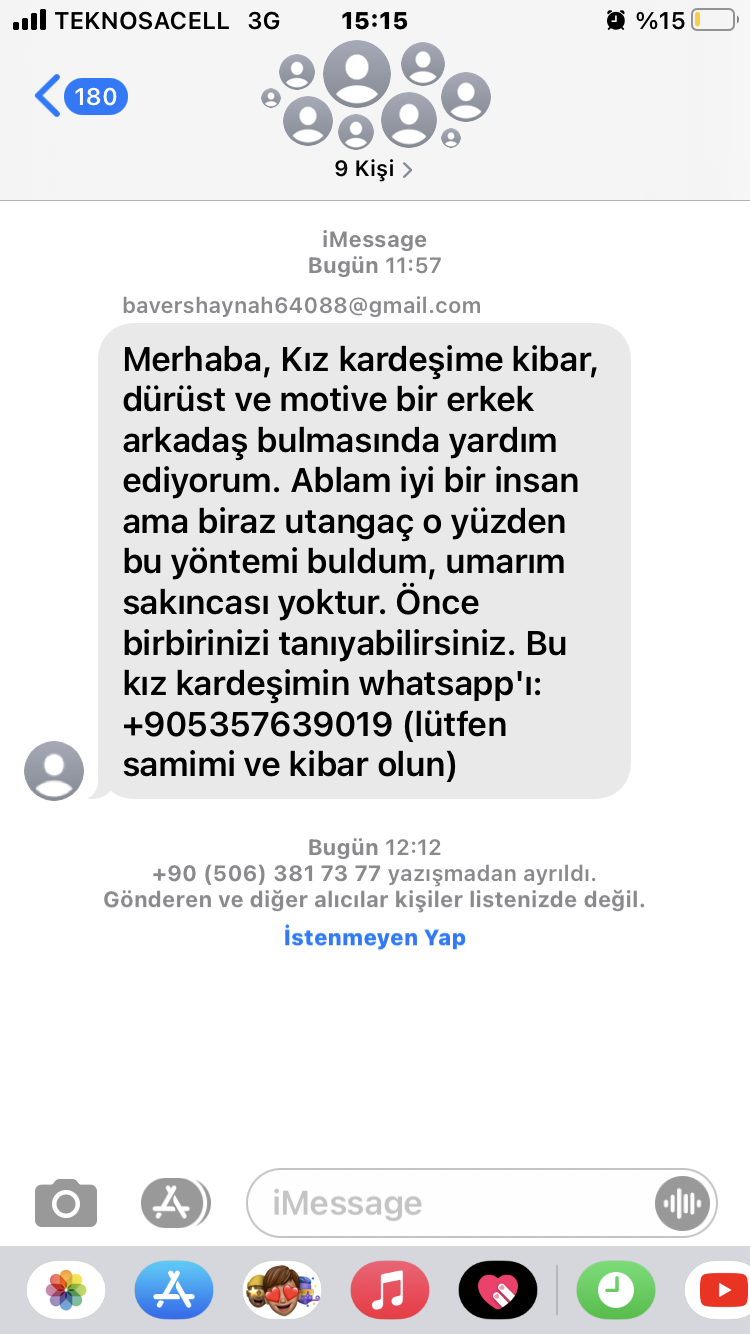Open the App Store iMessage app

coord(174,1291)
